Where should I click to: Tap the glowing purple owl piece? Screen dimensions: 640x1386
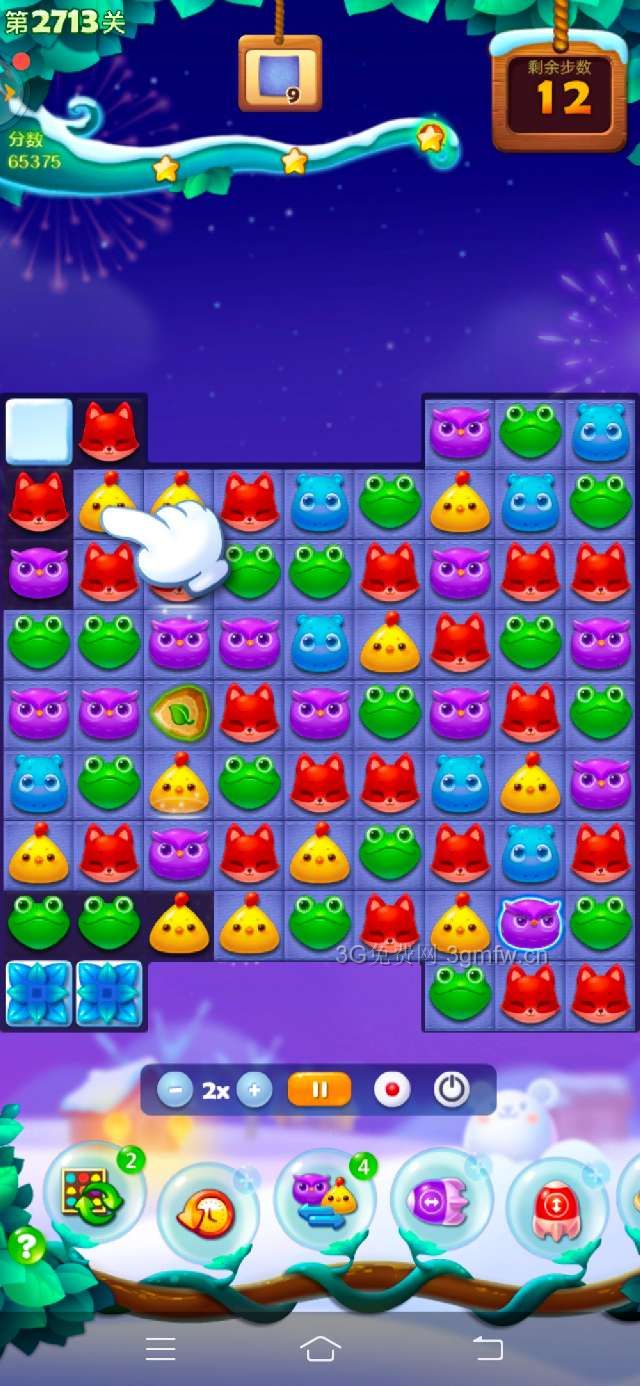(530, 923)
